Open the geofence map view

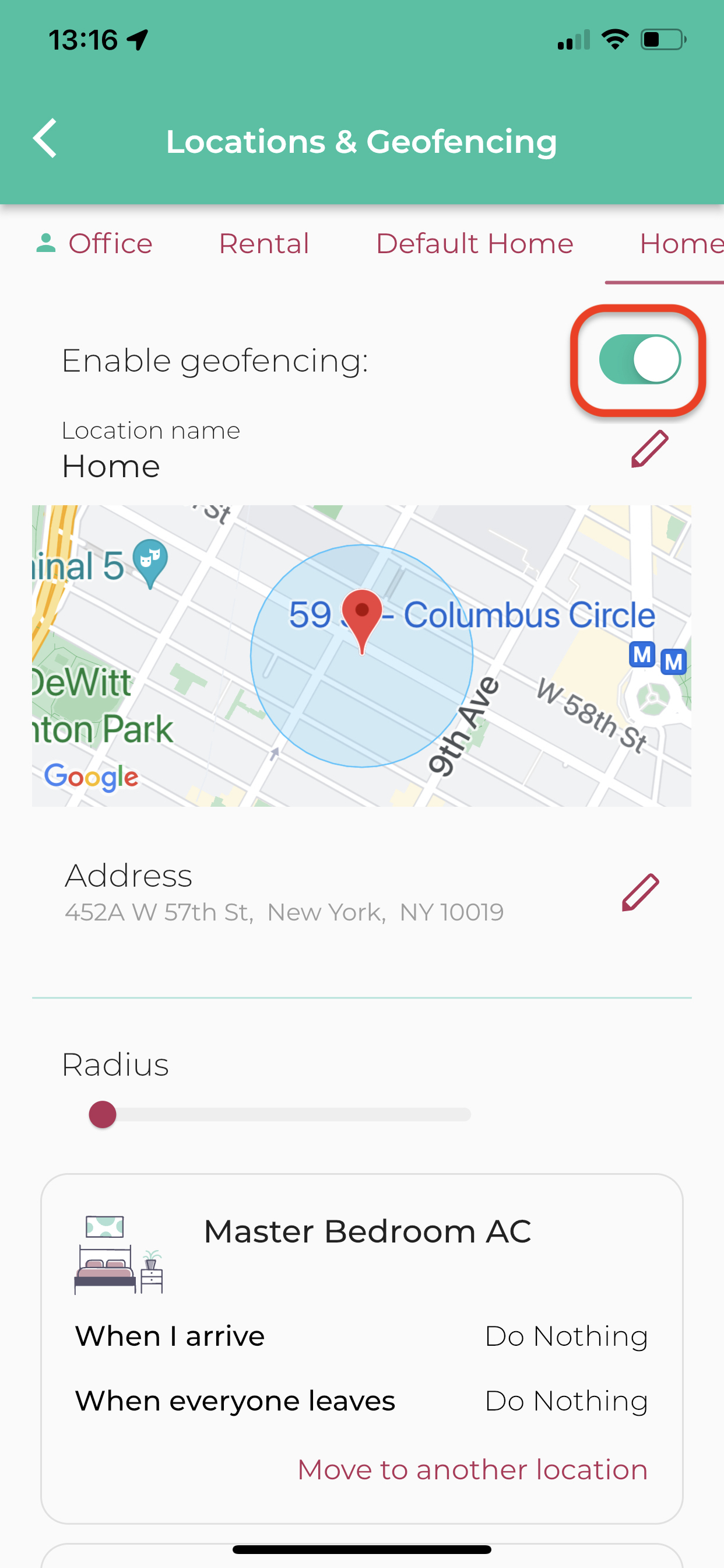coord(361,656)
